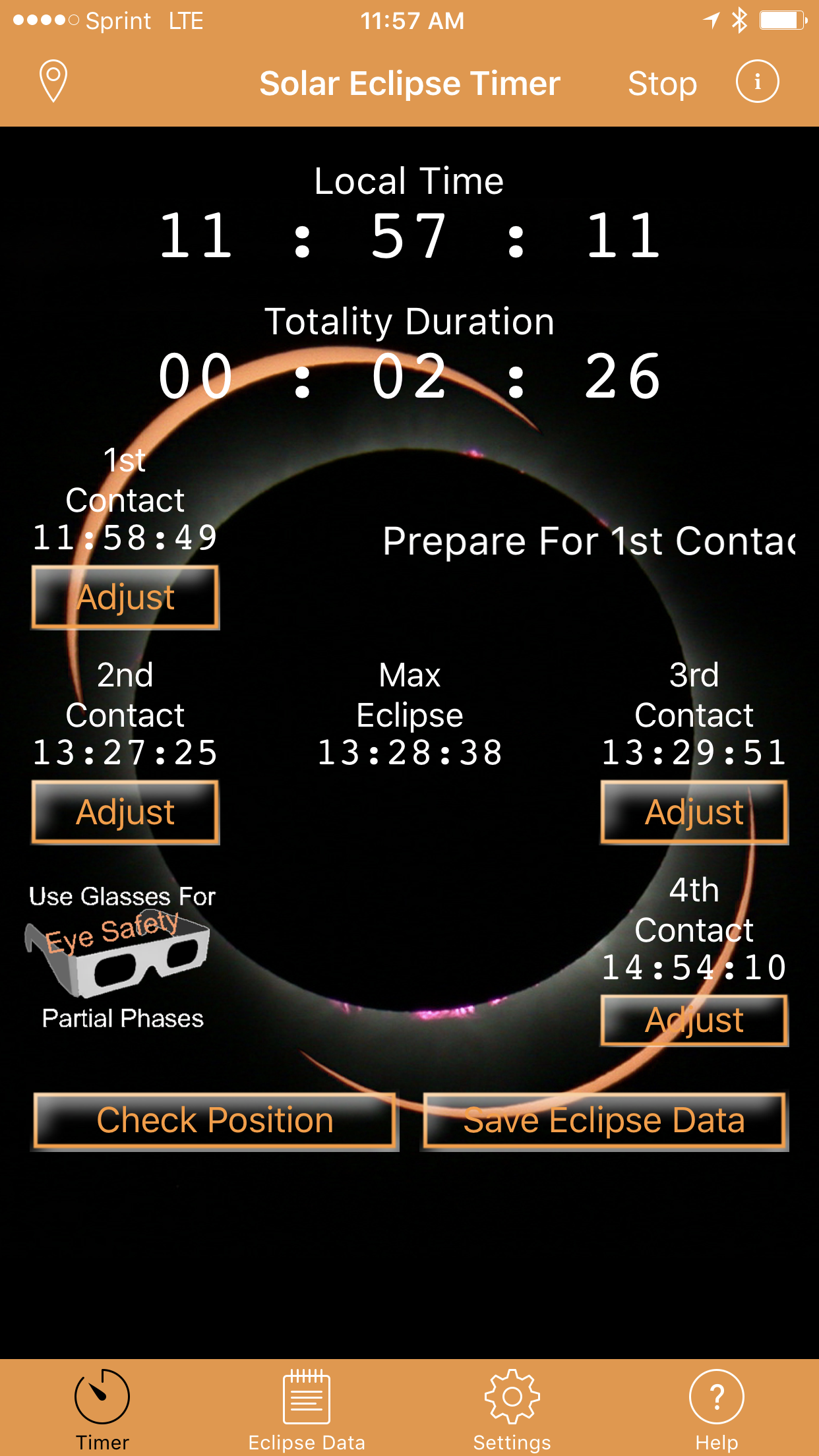Stop the eclipse timer
819x1456 pixels.
coord(662,84)
